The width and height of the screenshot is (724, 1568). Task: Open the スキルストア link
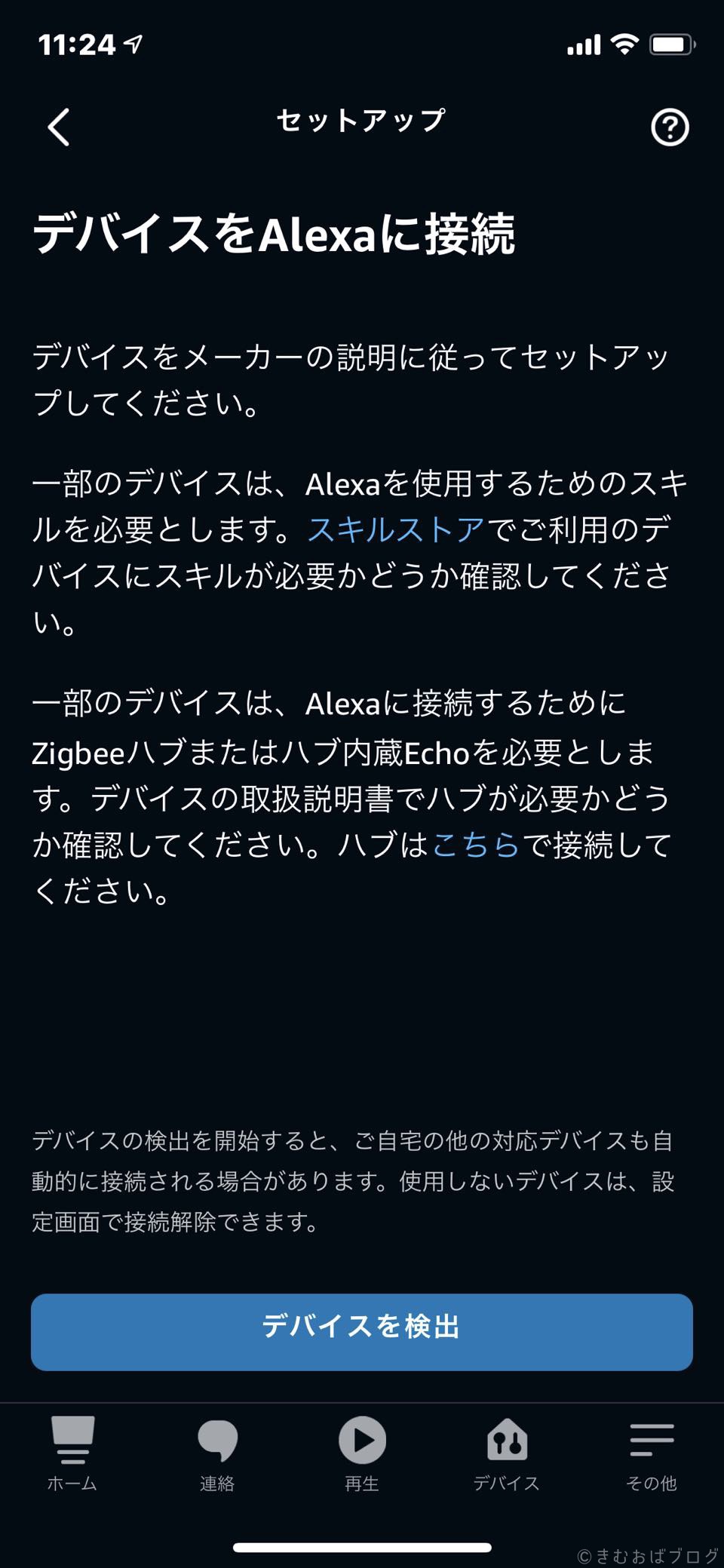click(396, 529)
